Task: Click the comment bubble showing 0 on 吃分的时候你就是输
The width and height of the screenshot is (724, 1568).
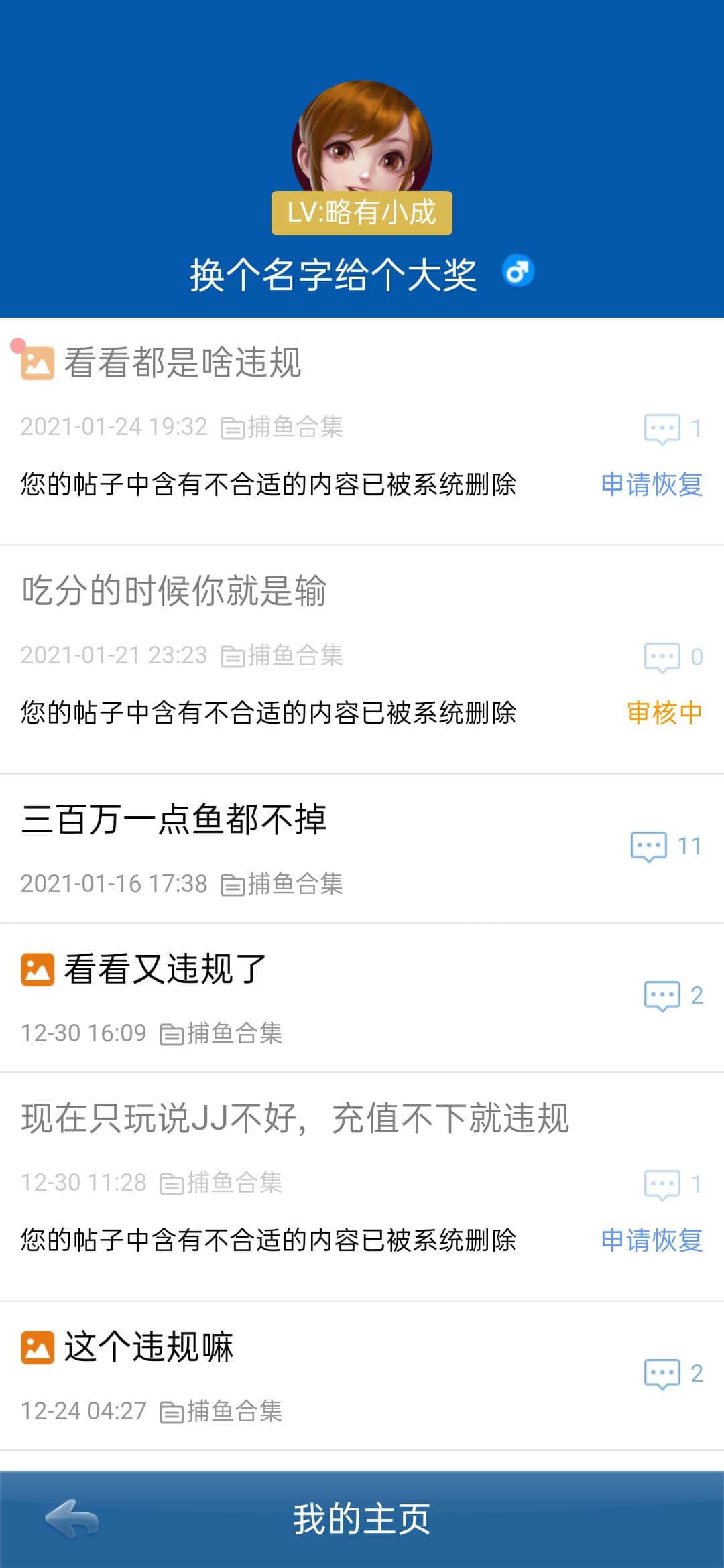Action: coord(662,657)
